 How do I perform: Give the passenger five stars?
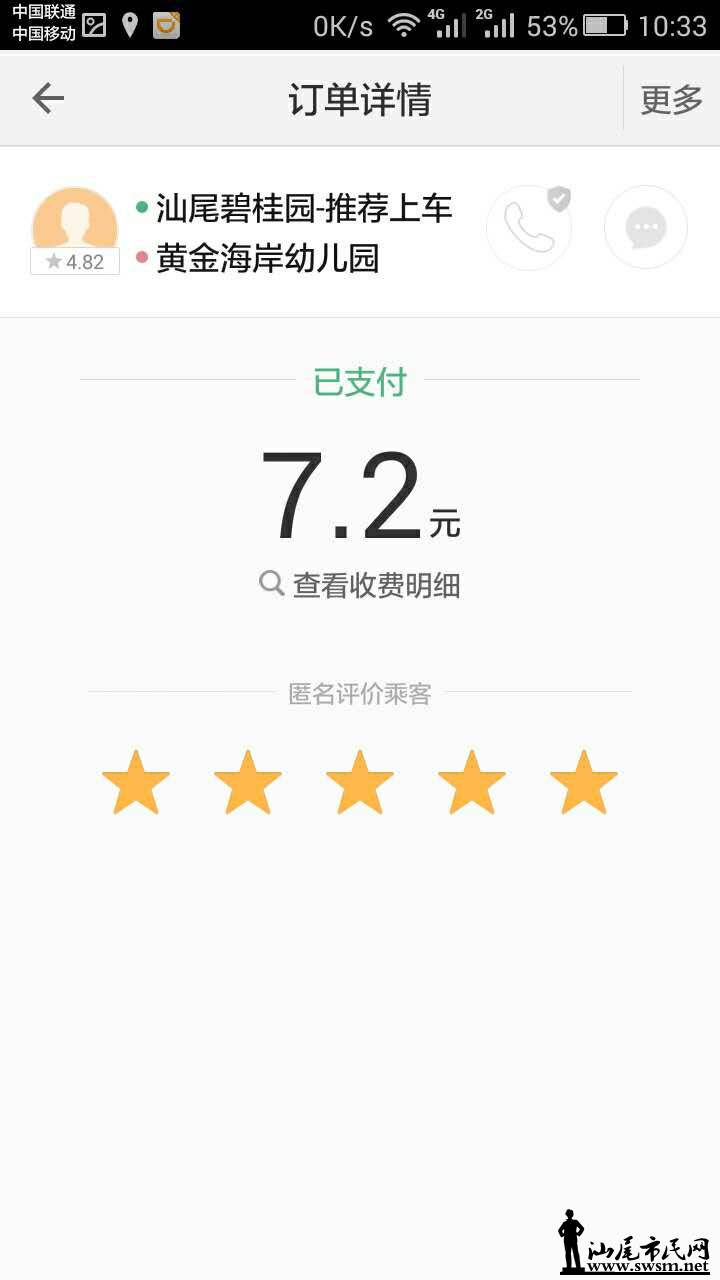(584, 782)
